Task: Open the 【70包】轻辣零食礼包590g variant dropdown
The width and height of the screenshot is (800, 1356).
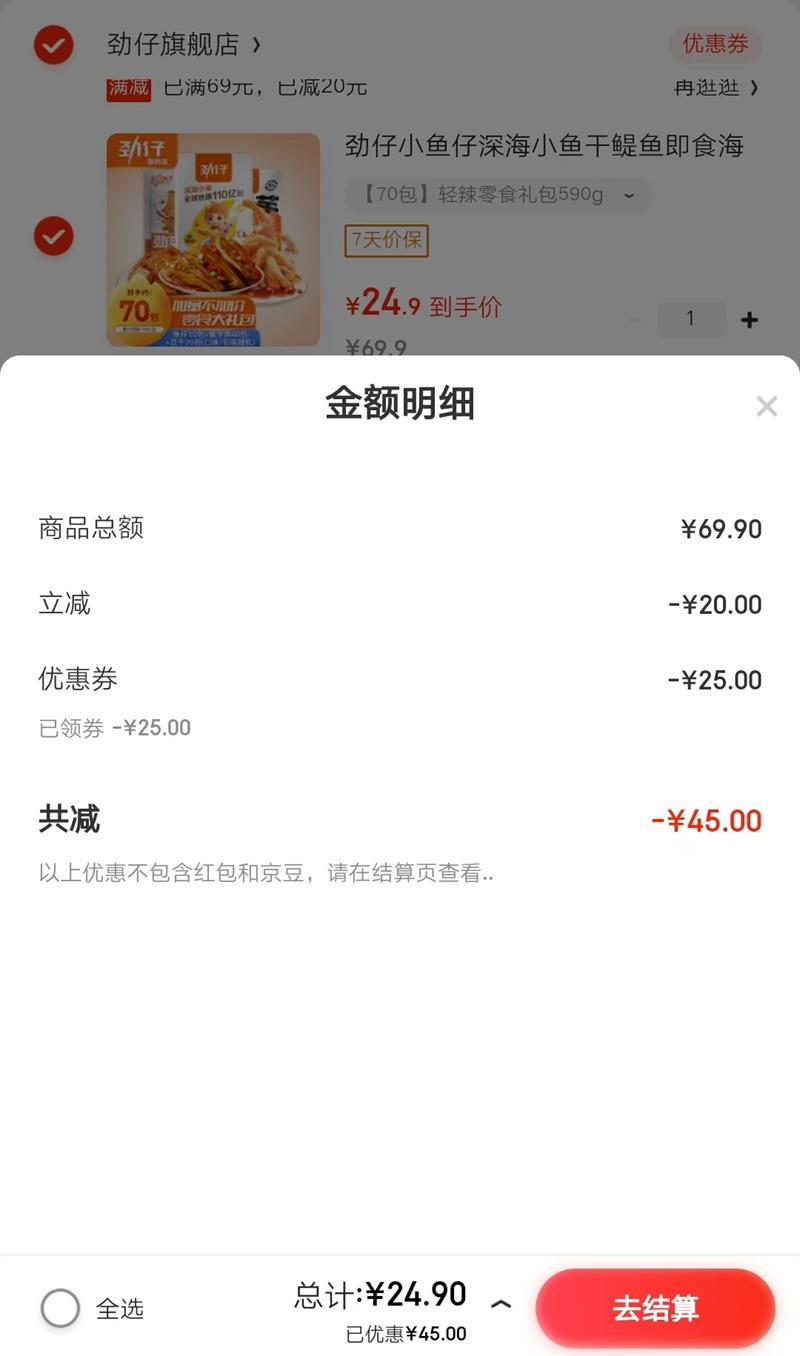Action: [x=497, y=196]
